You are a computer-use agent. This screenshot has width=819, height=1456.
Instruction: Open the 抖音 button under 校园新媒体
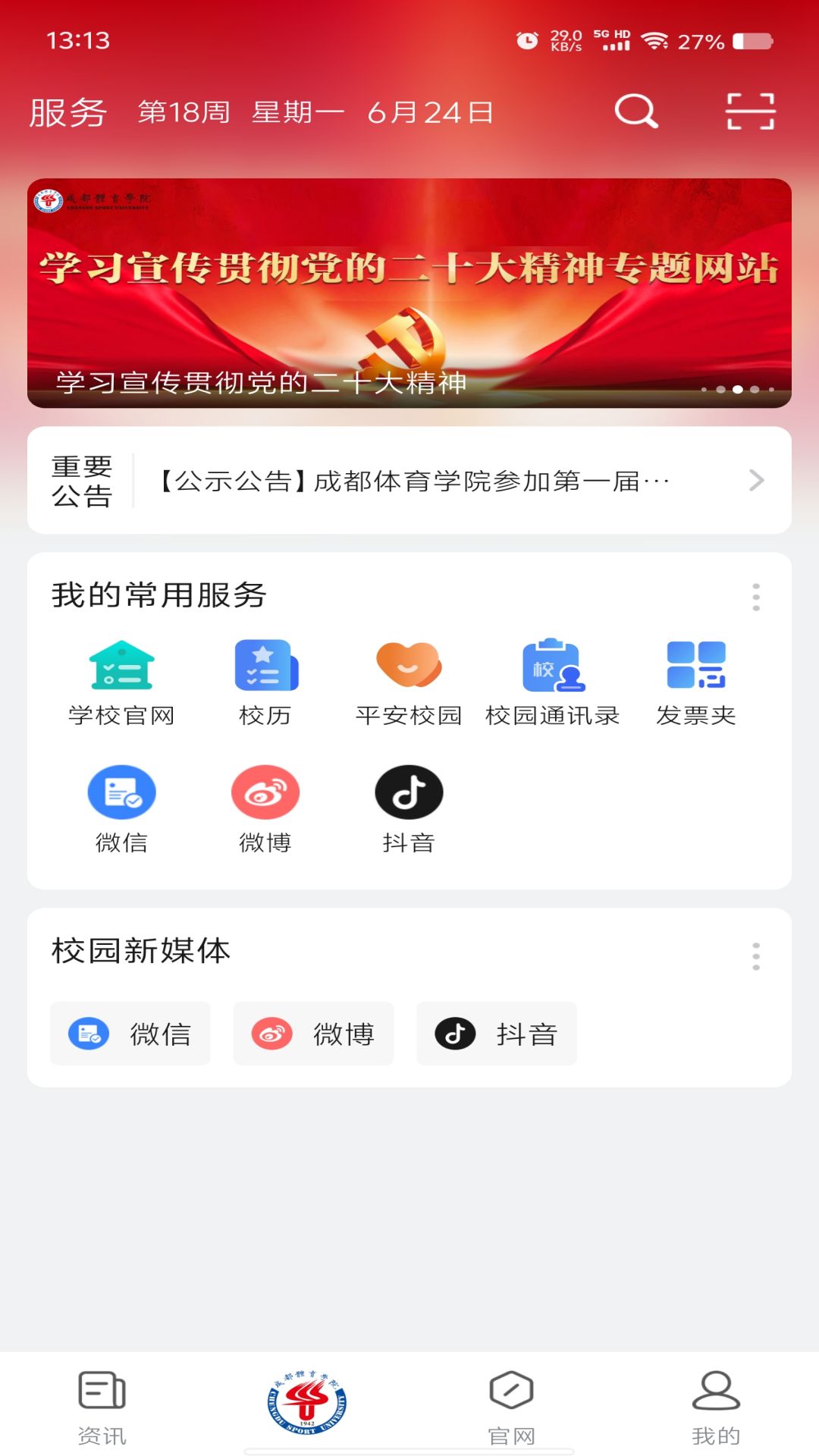tap(497, 1033)
